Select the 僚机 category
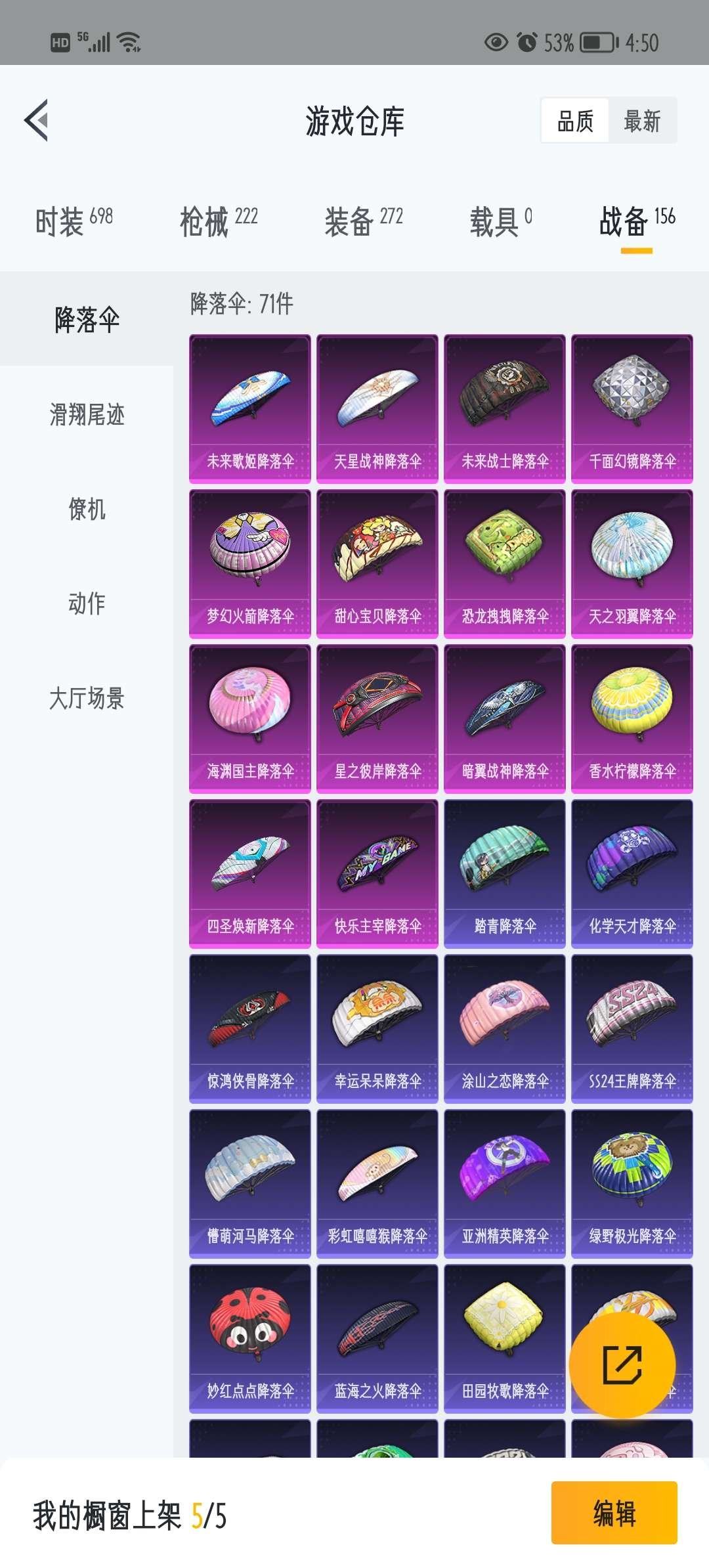The image size is (709, 1568). pyautogui.click(x=87, y=509)
